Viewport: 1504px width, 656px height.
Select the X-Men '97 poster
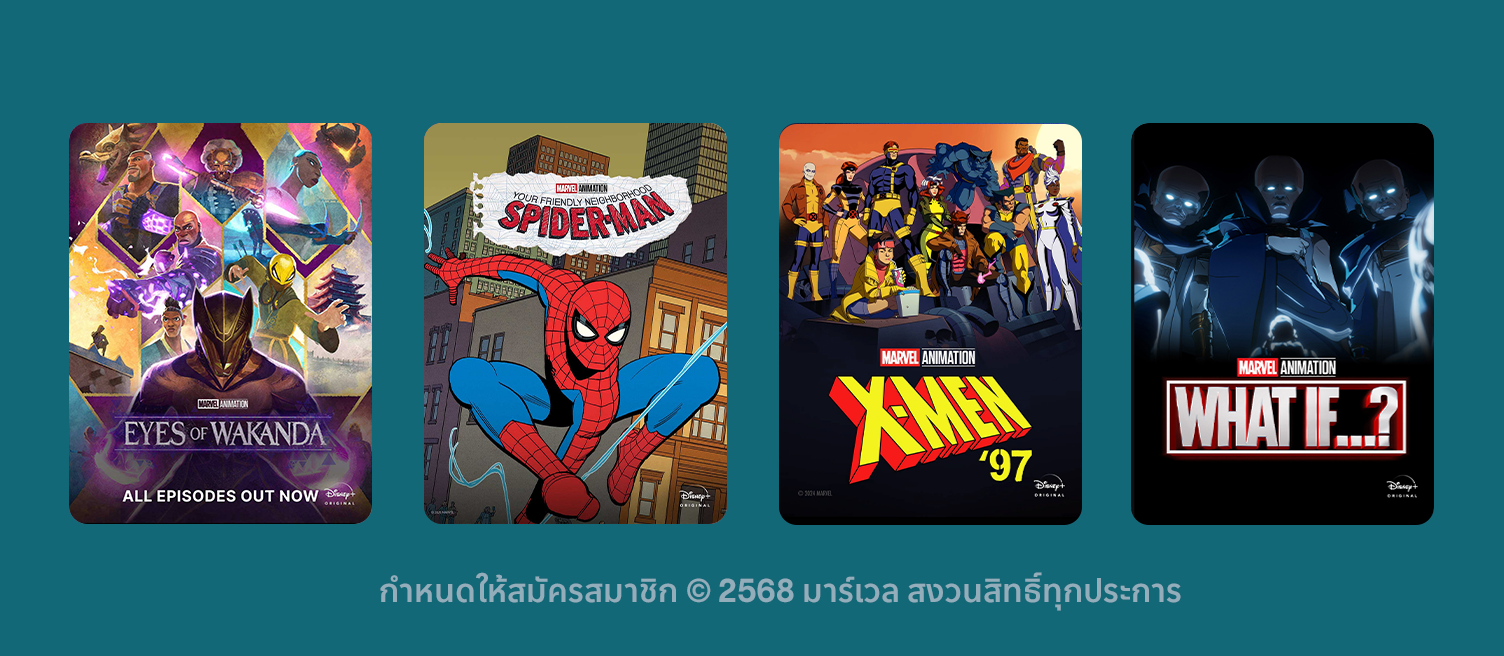[930, 323]
